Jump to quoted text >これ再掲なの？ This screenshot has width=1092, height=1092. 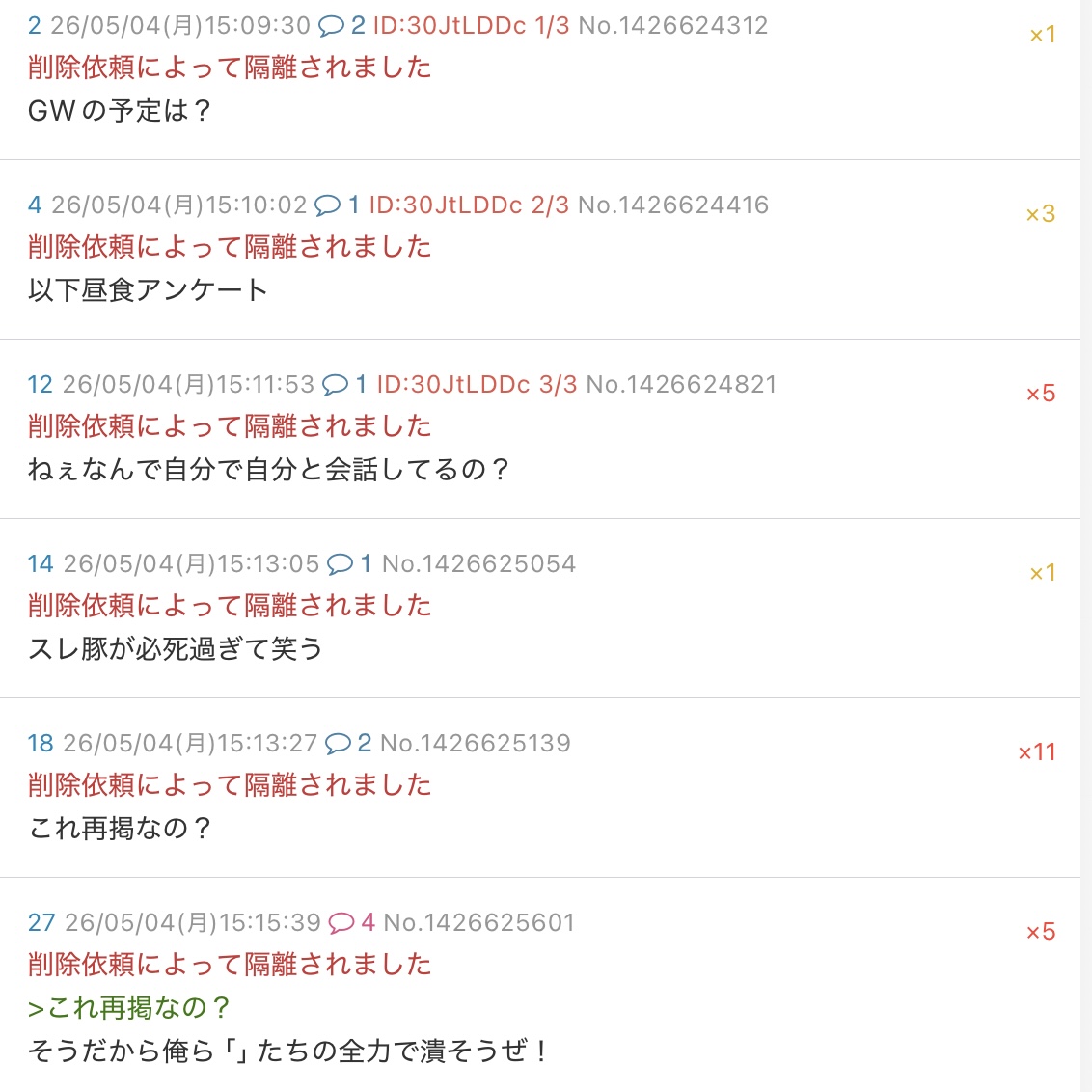(x=129, y=1007)
